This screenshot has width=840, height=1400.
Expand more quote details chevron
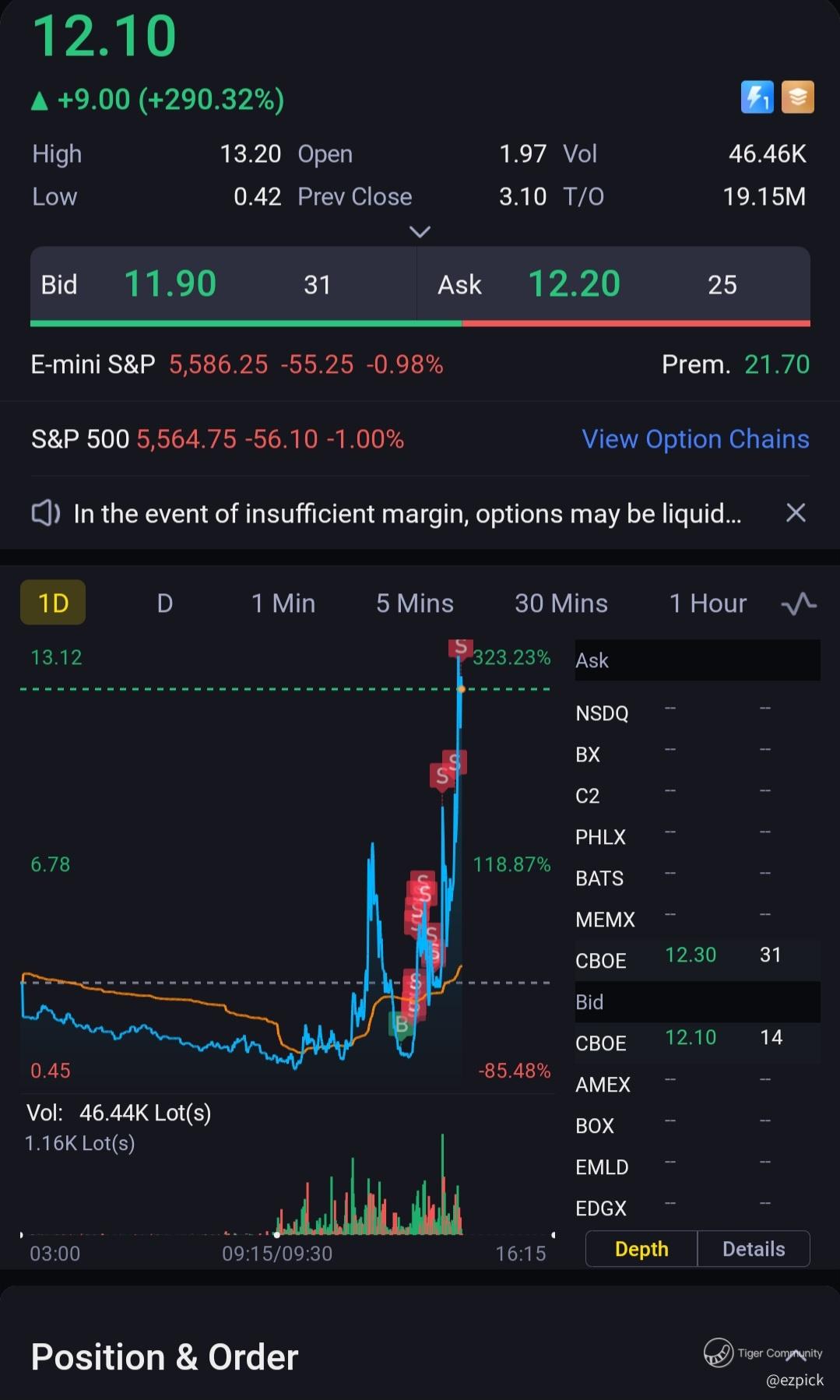pos(420,232)
